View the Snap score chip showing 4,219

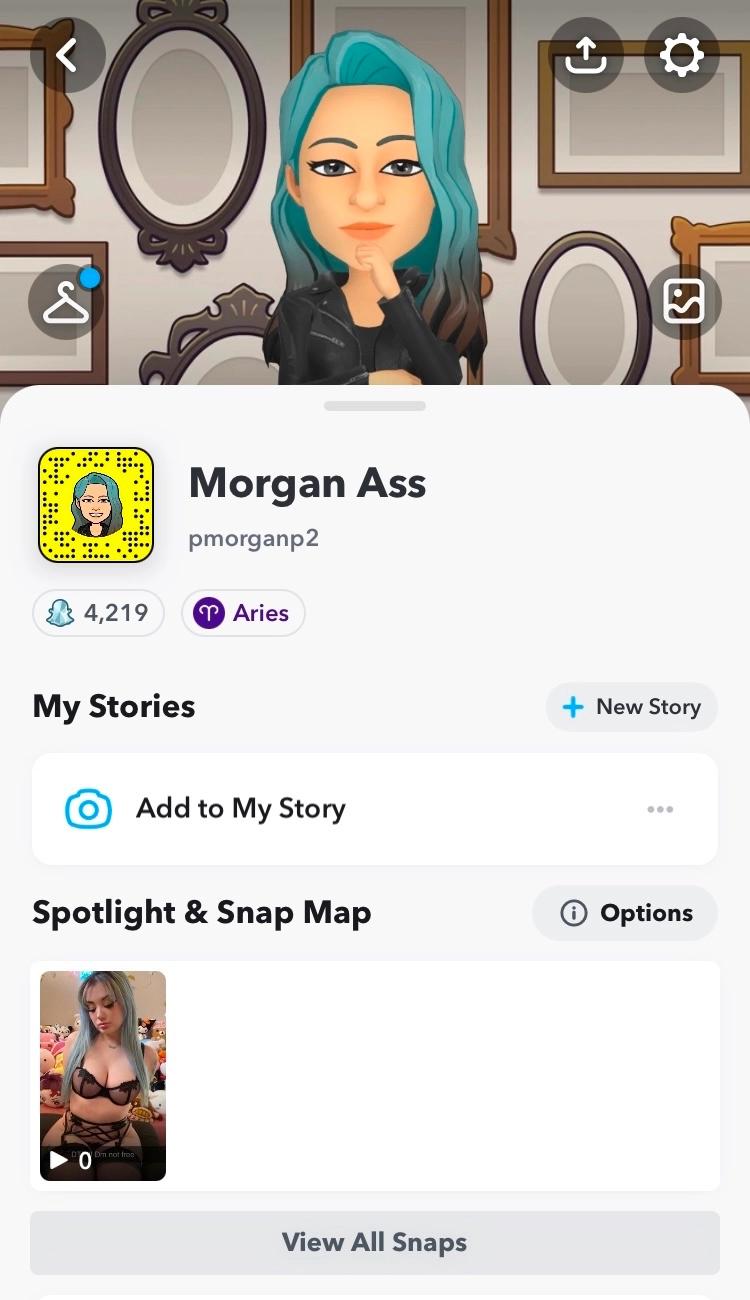[98, 613]
